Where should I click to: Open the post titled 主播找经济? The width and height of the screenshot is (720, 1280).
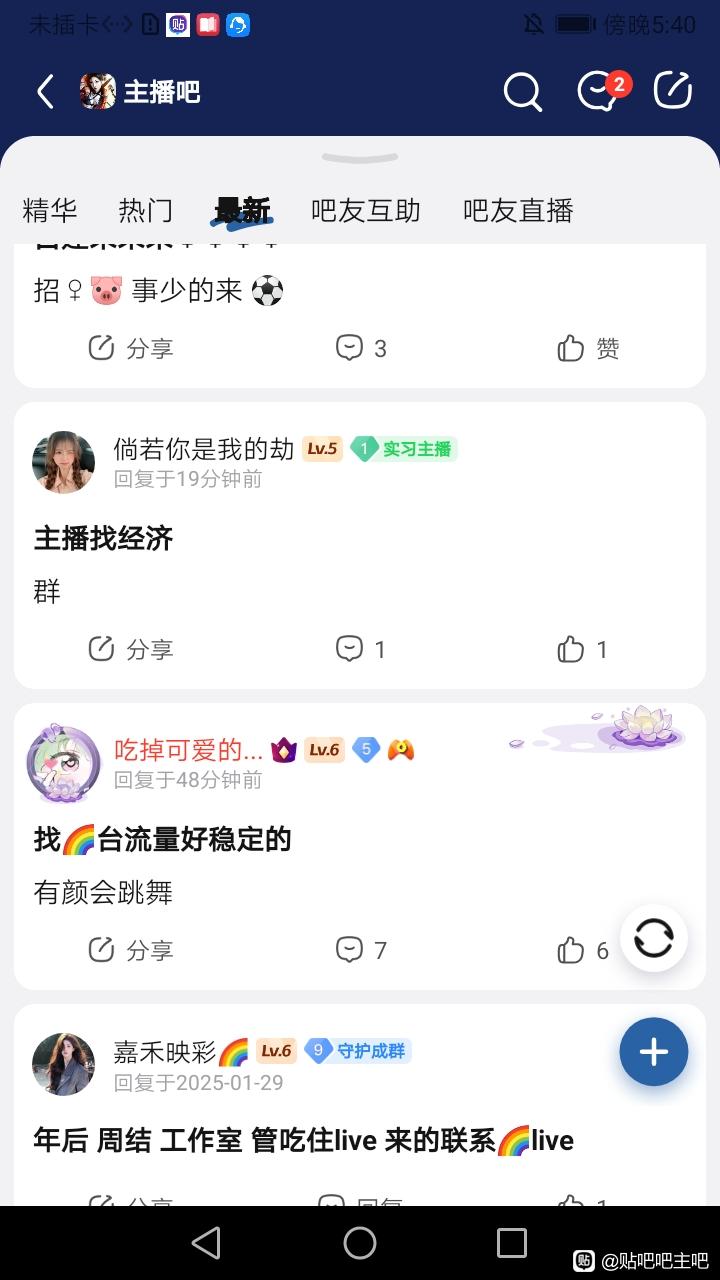click(104, 539)
